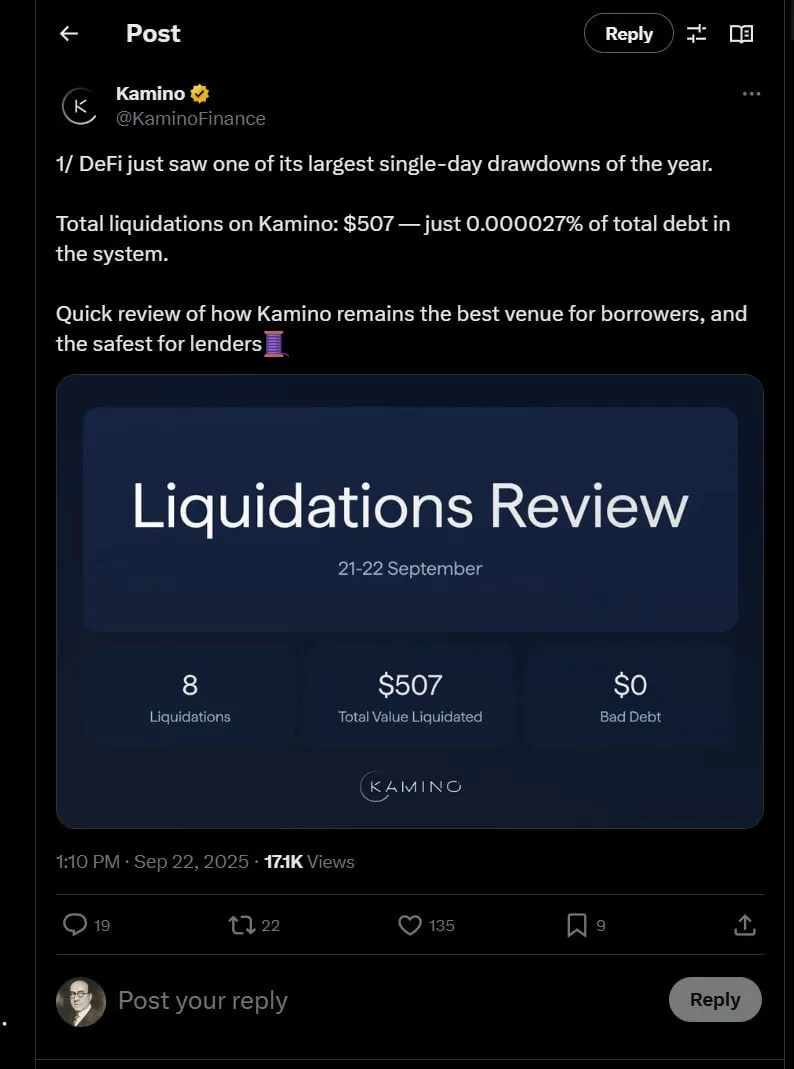Open Kamino's profile avatar
The height and width of the screenshot is (1069, 794).
(80, 106)
